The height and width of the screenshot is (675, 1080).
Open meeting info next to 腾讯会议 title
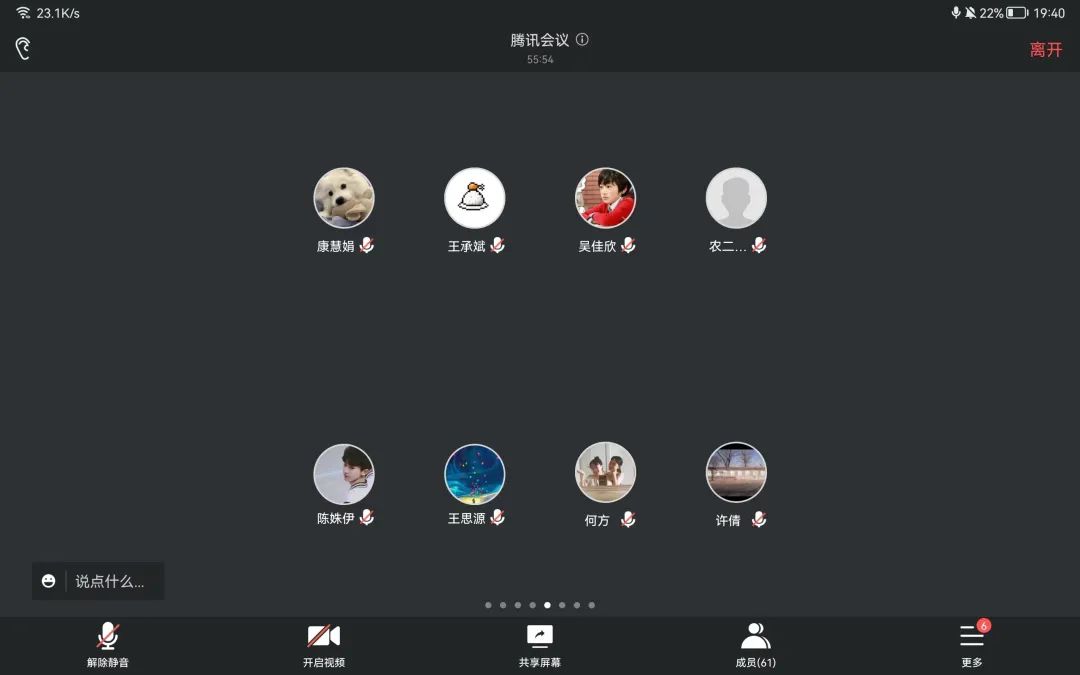coord(582,40)
